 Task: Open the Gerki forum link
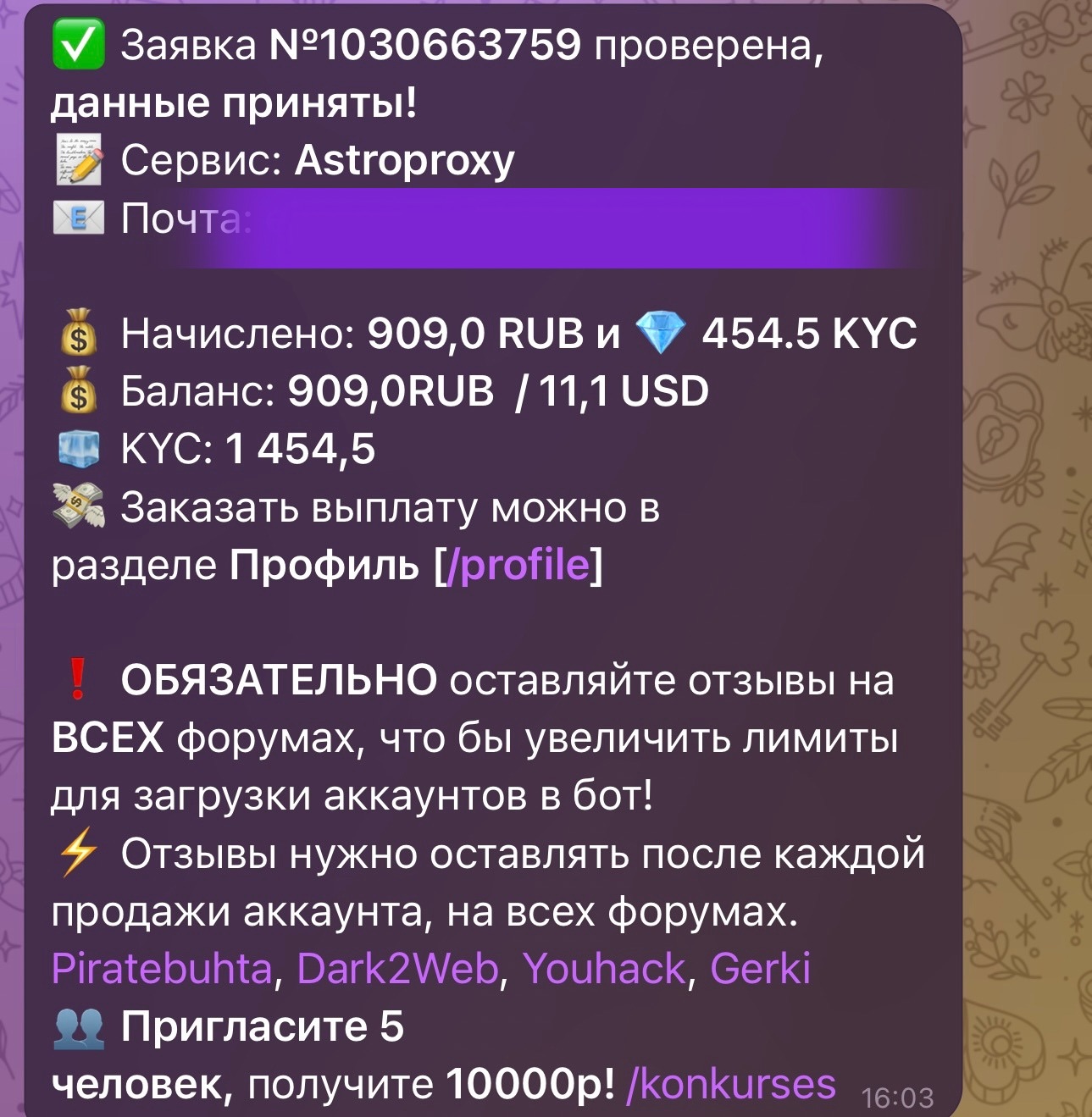[x=760, y=969]
